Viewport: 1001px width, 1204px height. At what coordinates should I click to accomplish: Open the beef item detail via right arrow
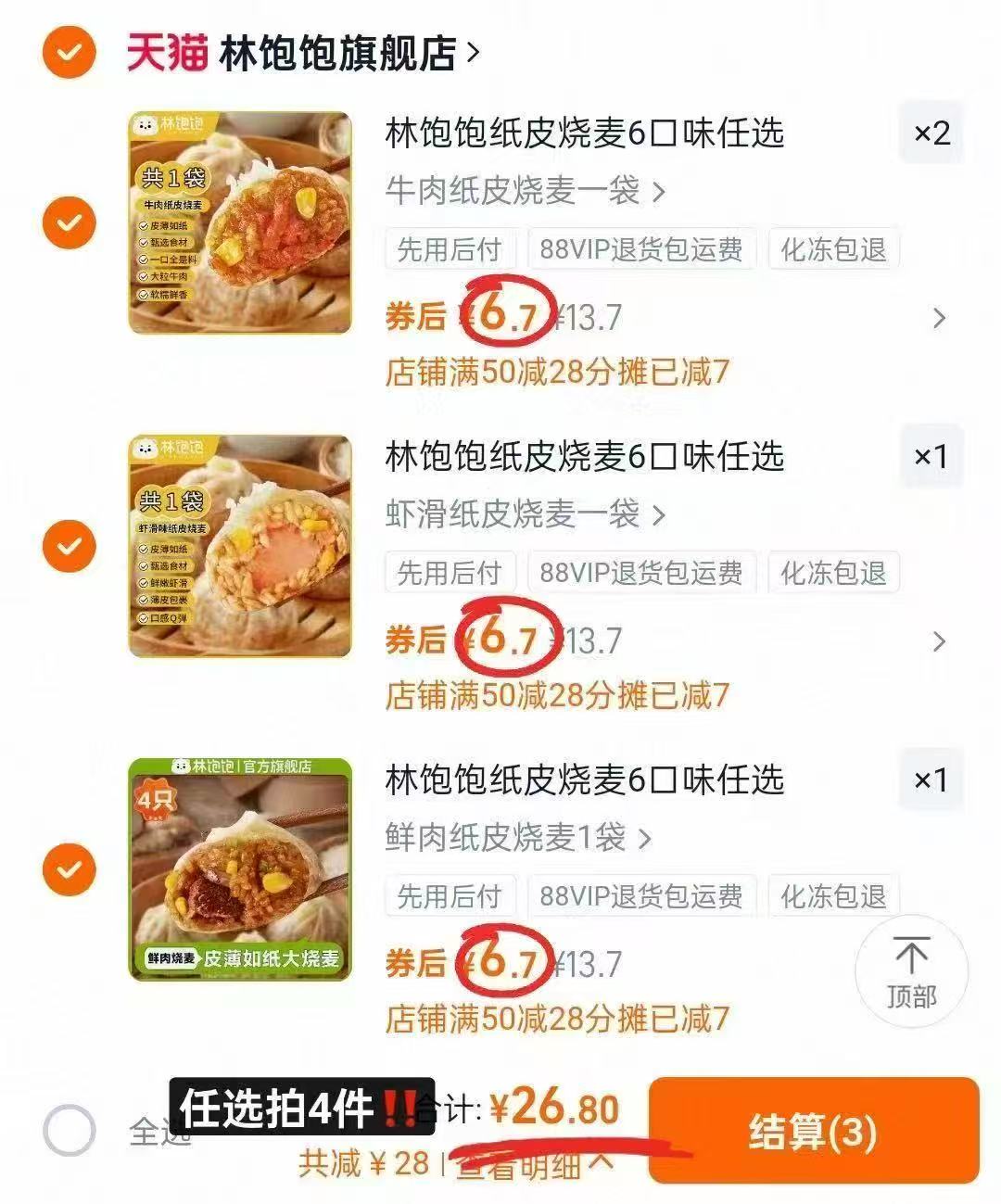[x=939, y=319]
